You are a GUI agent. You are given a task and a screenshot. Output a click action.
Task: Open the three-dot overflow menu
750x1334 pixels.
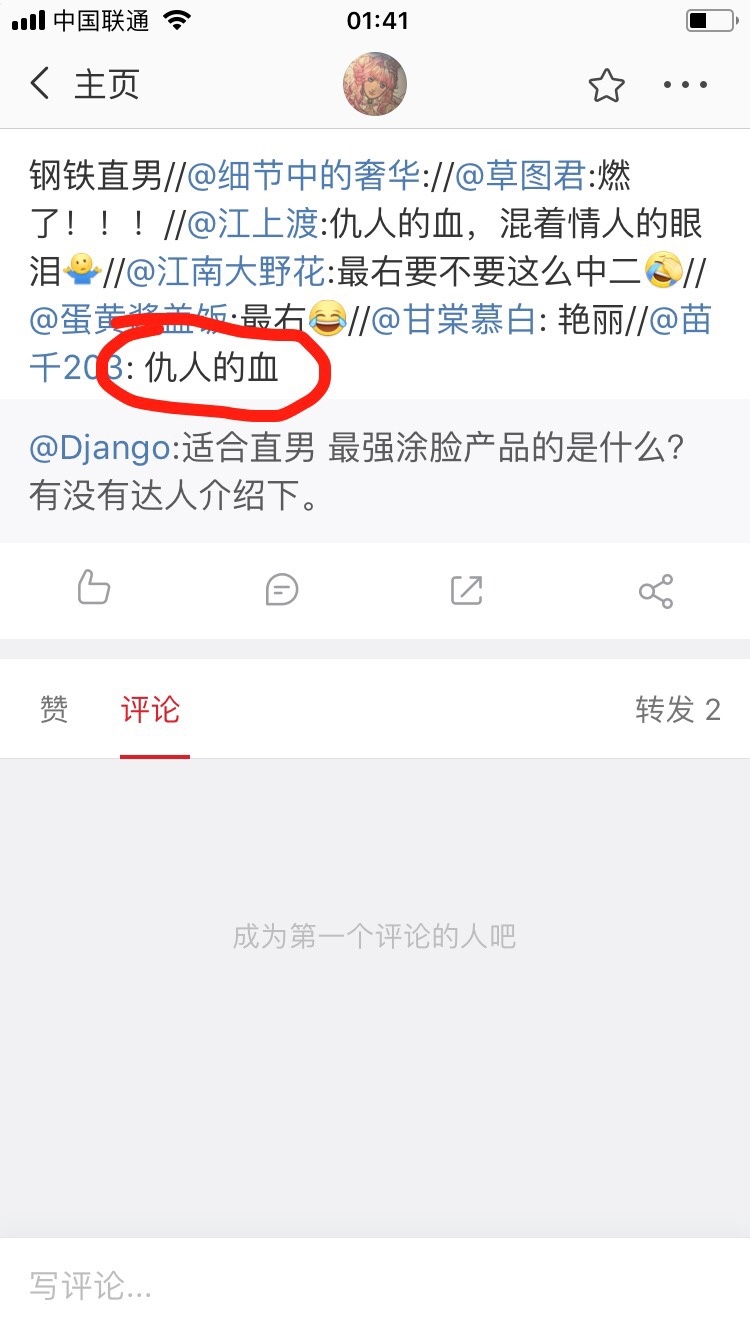click(x=686, y=86)
